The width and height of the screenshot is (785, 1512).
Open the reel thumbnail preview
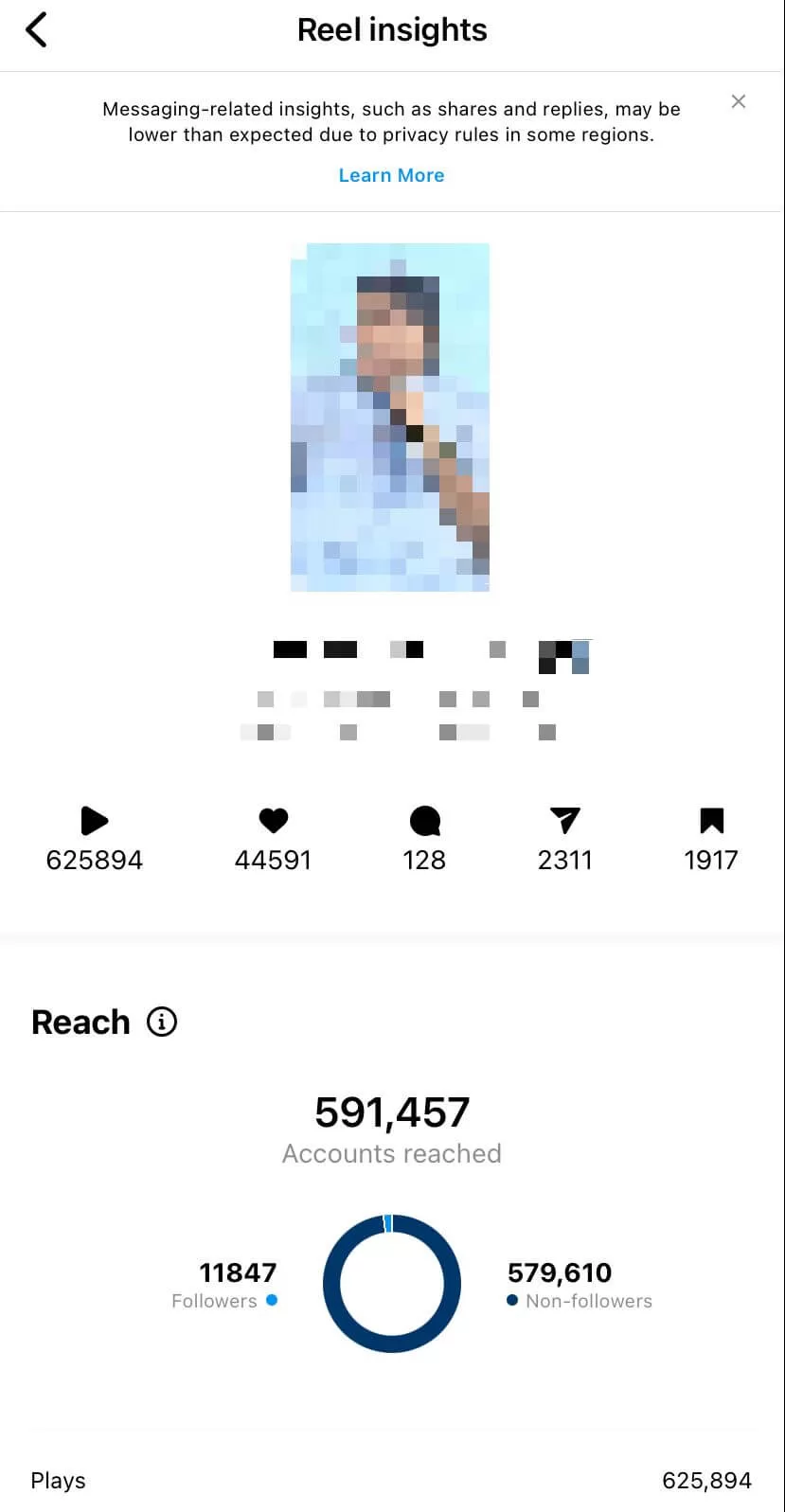tap(390, 417)
